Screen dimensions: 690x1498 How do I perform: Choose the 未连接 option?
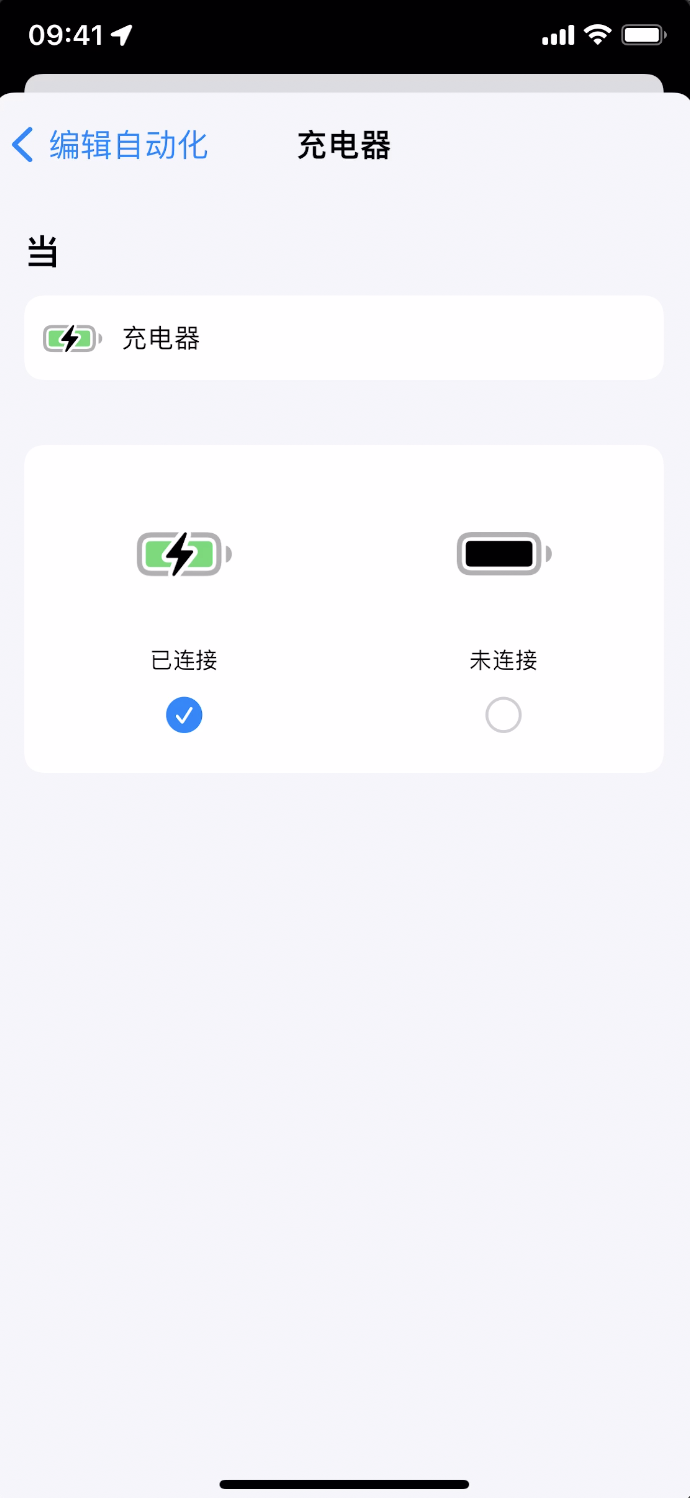[x=503, y=715]
